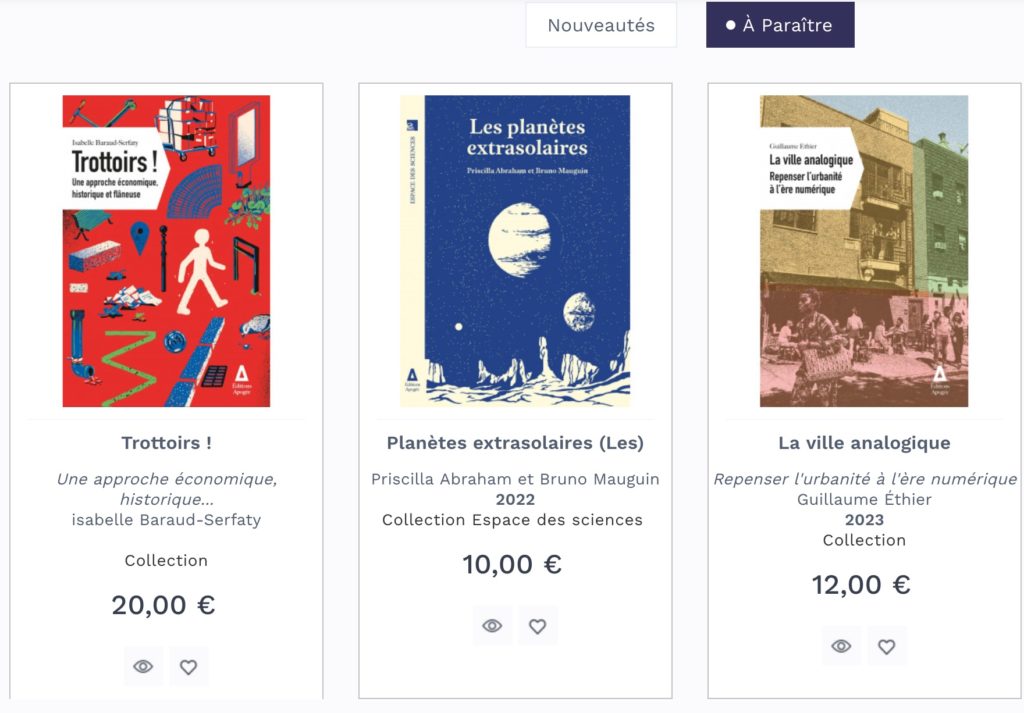The width and height of the screenshot is (1024, 713).
Task: Add La ville analogique to wishlist
Action: [886, 646]
